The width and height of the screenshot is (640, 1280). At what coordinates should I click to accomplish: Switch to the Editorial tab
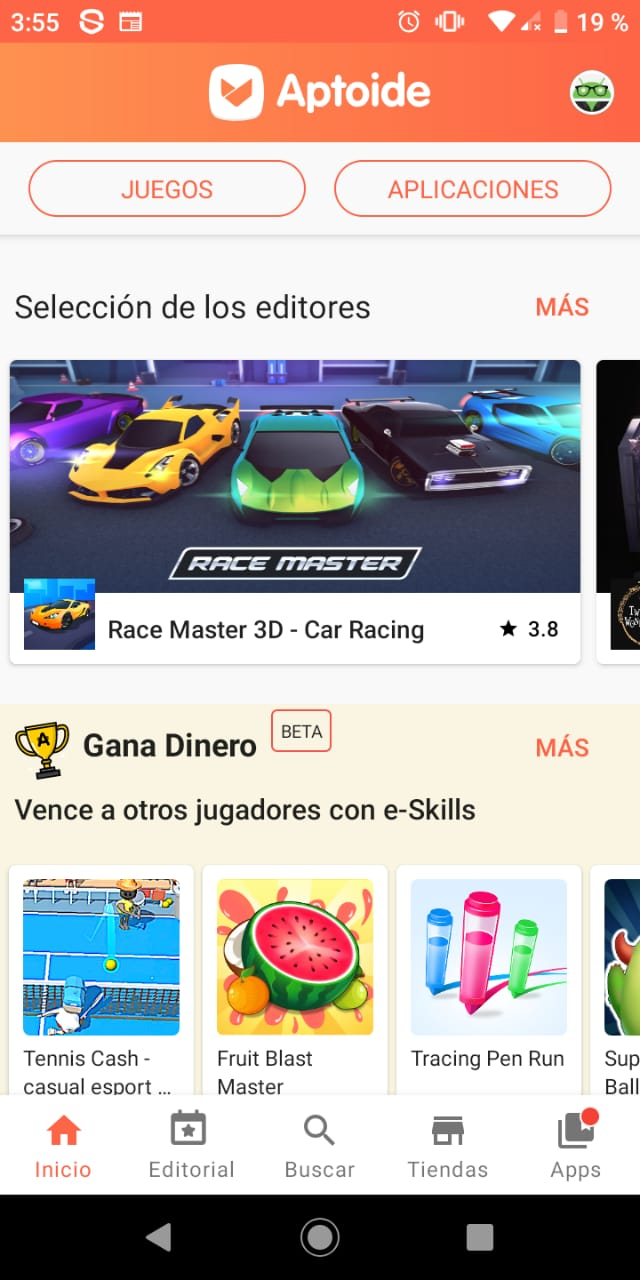[191, 1146]
